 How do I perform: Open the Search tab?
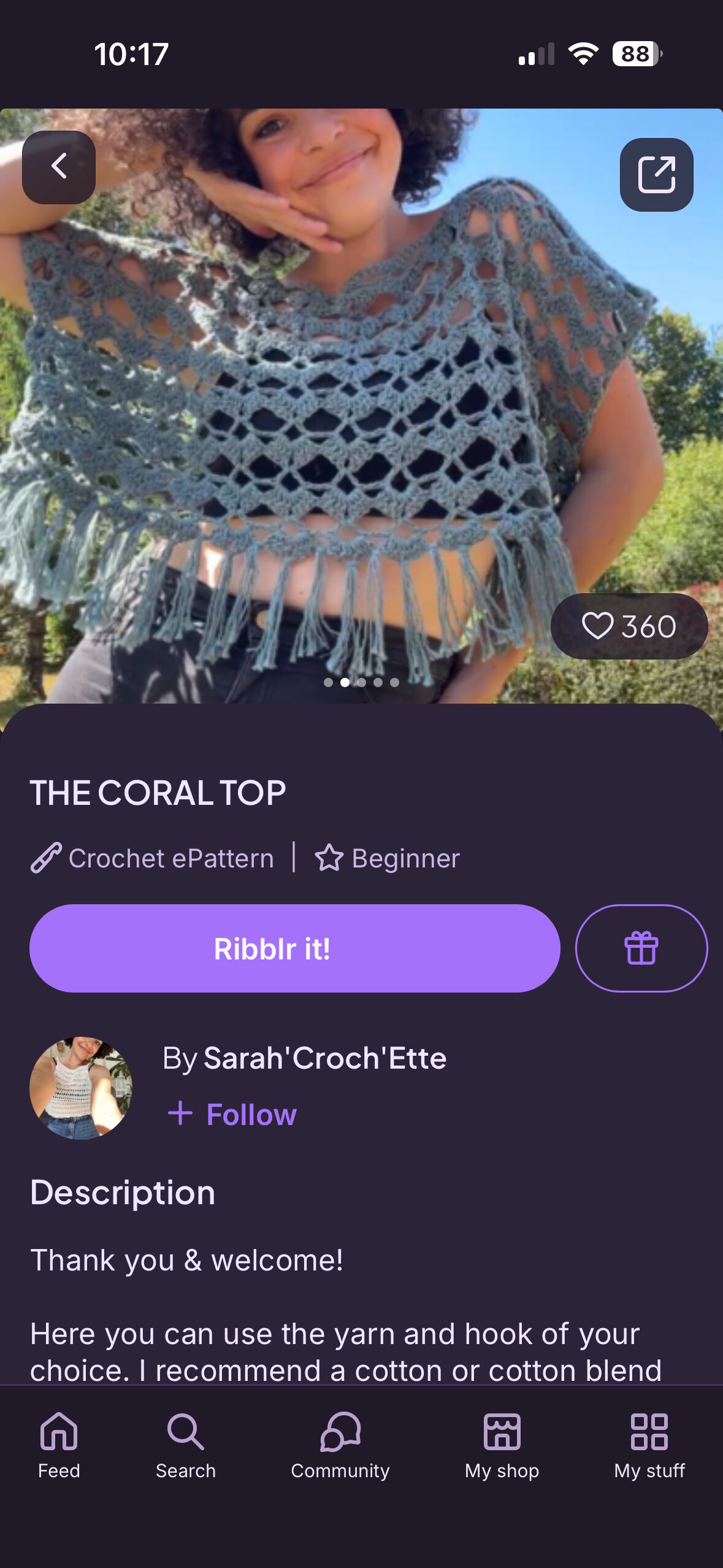point(185,1444)
